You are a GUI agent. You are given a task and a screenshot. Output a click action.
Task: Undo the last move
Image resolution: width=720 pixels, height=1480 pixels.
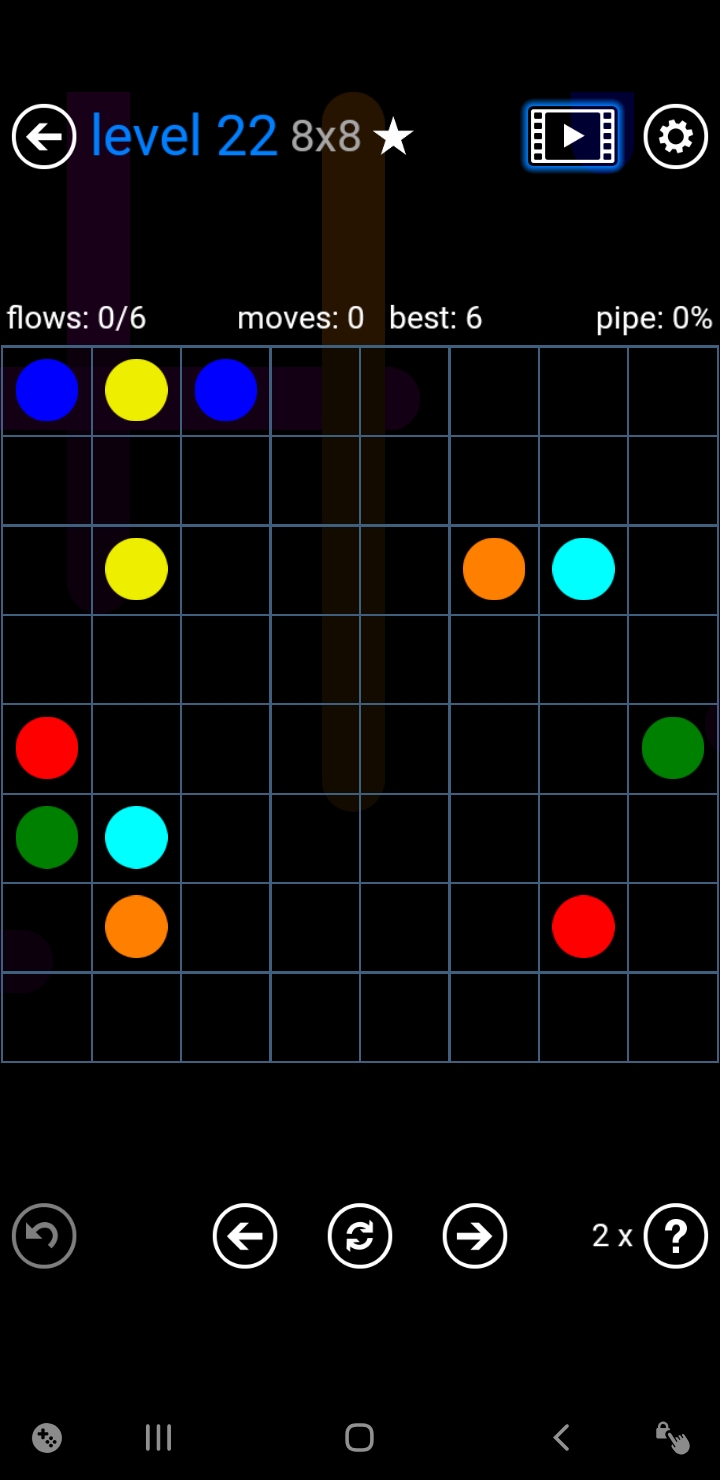click(44, 1236)
